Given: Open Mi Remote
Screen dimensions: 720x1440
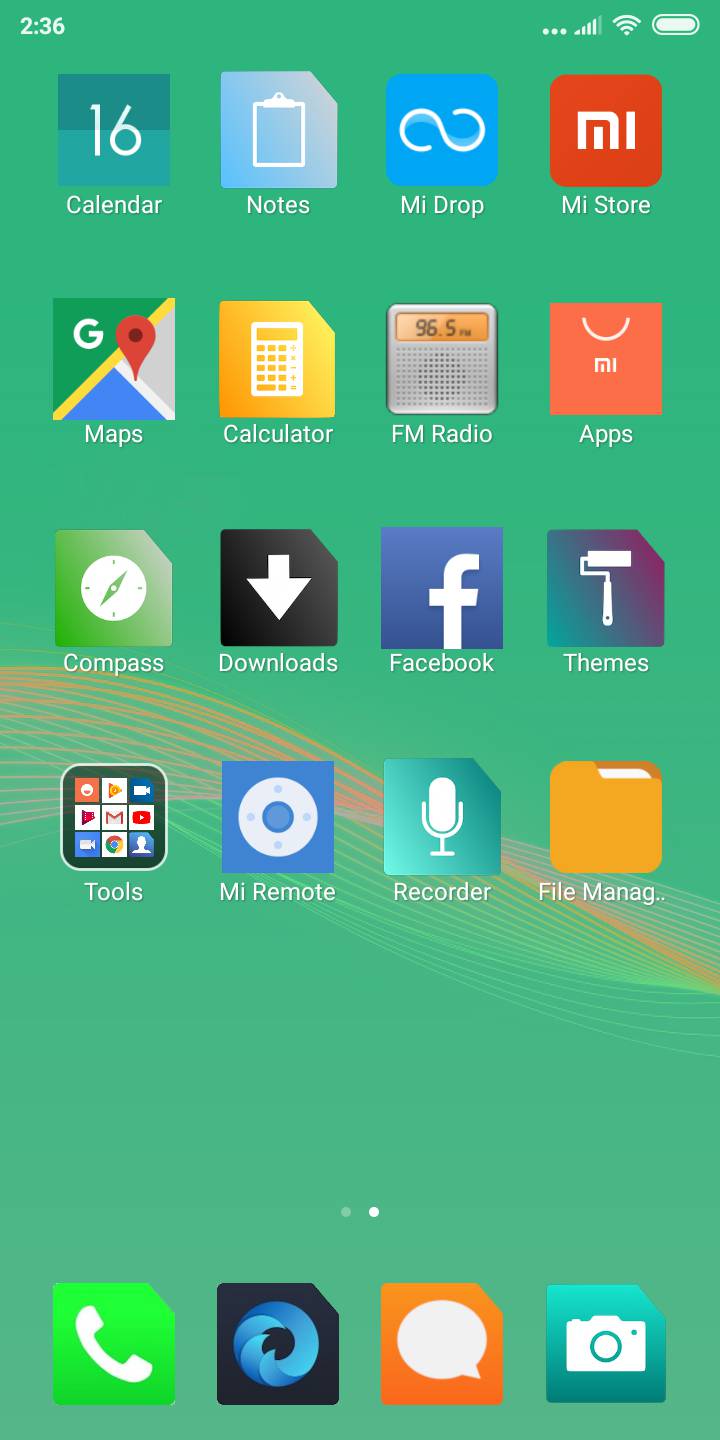Looking at the screenshot, I should pos(278,816).
